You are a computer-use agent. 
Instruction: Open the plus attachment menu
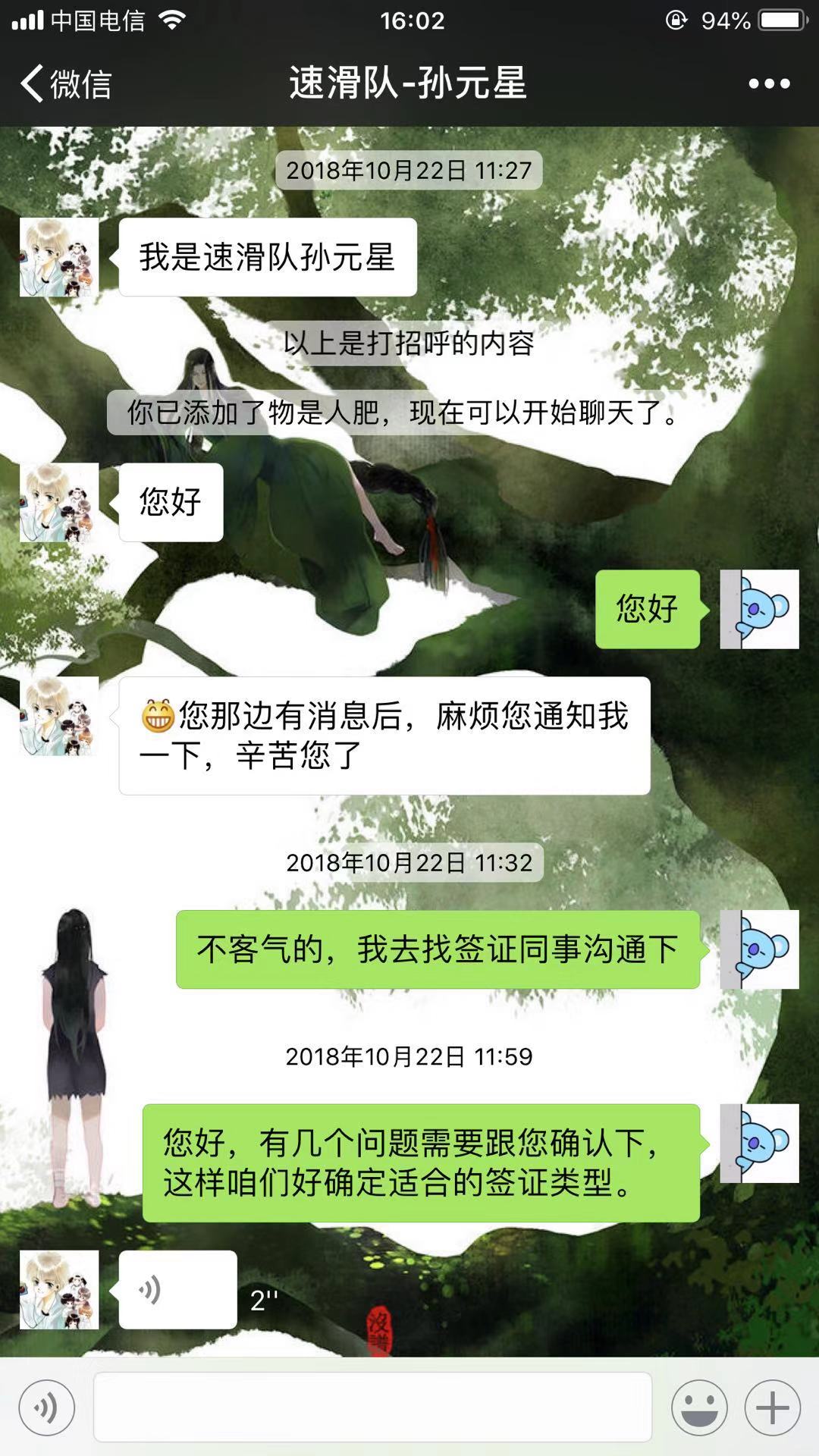pos(772,1407)
